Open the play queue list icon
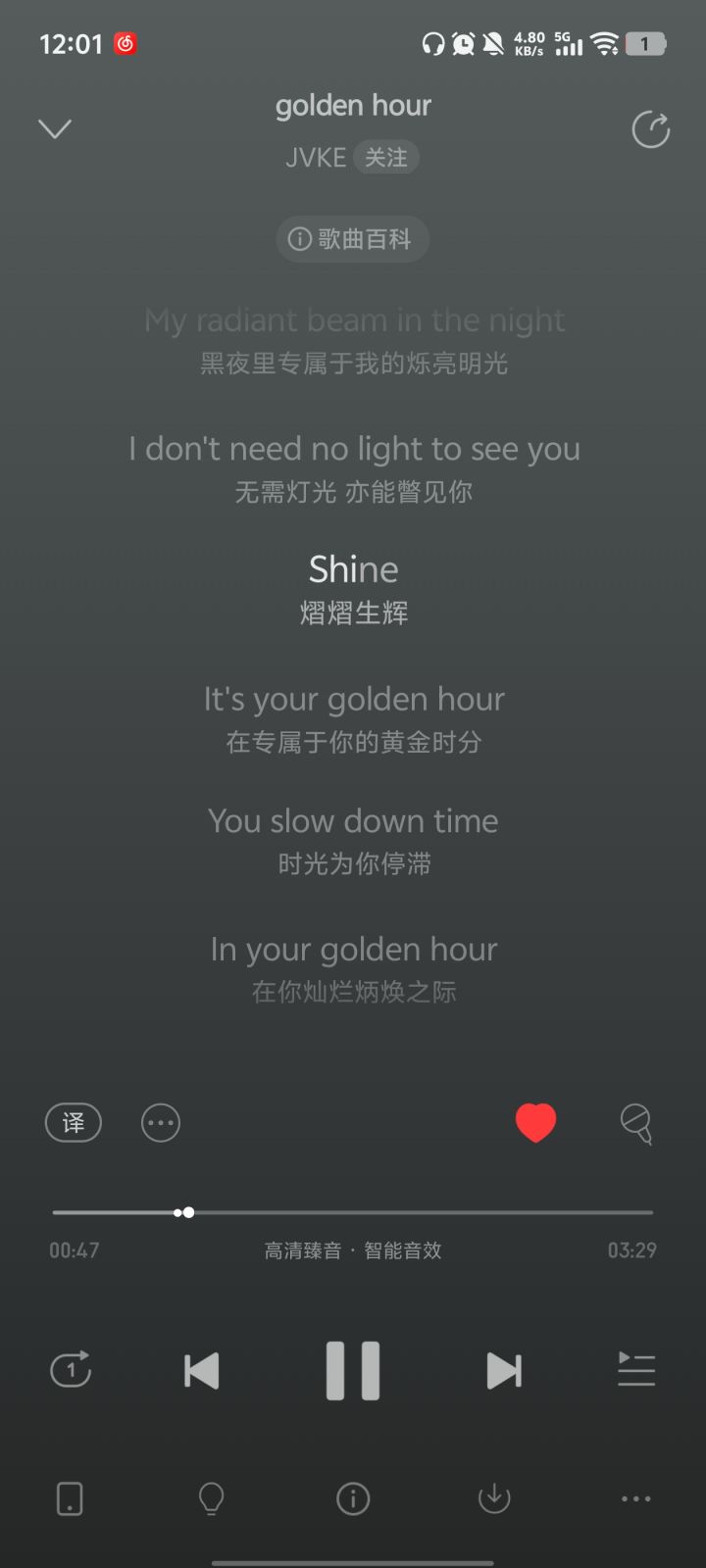The width and height of the screenshot is (706, 1568). (635, 1370)
